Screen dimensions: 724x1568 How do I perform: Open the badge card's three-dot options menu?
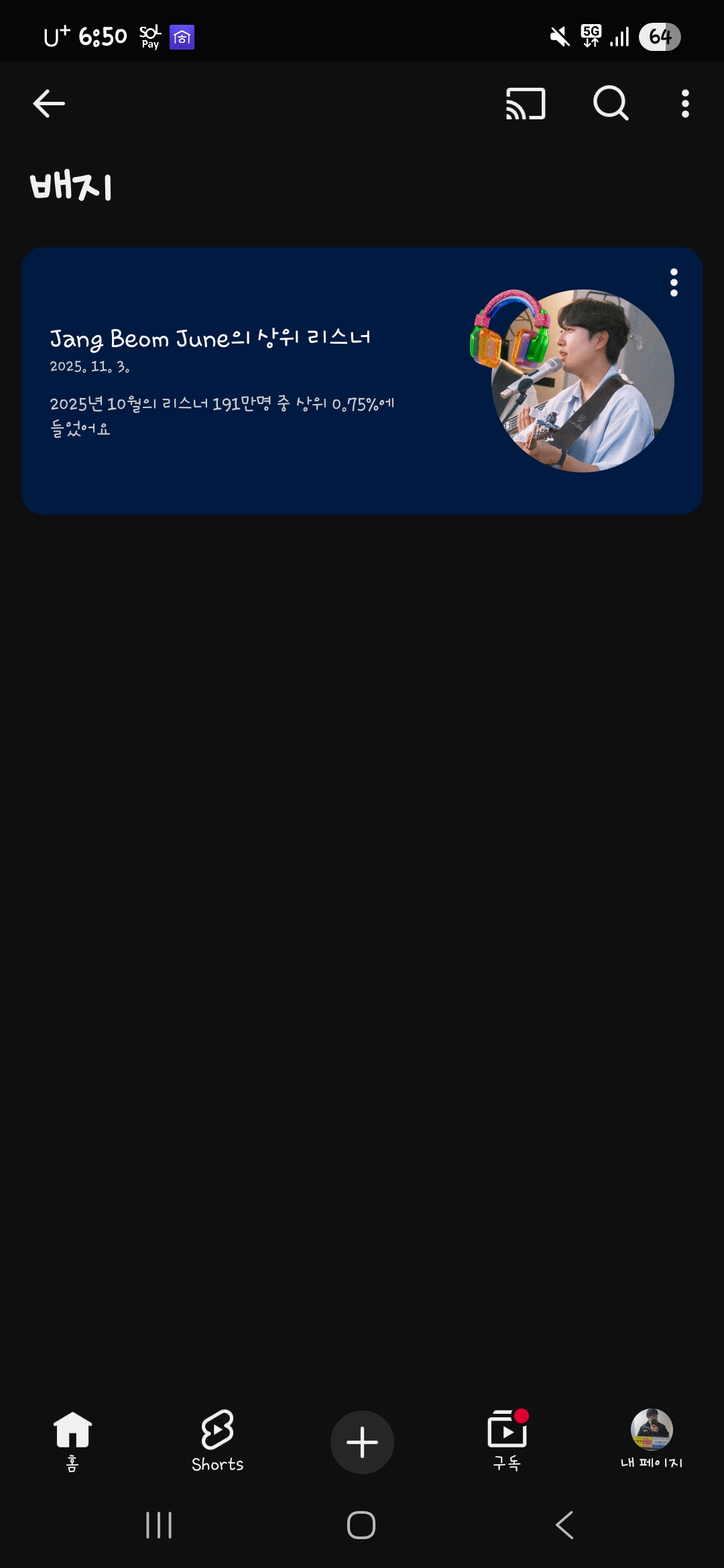pyautogui.click(x=674, y=283)
